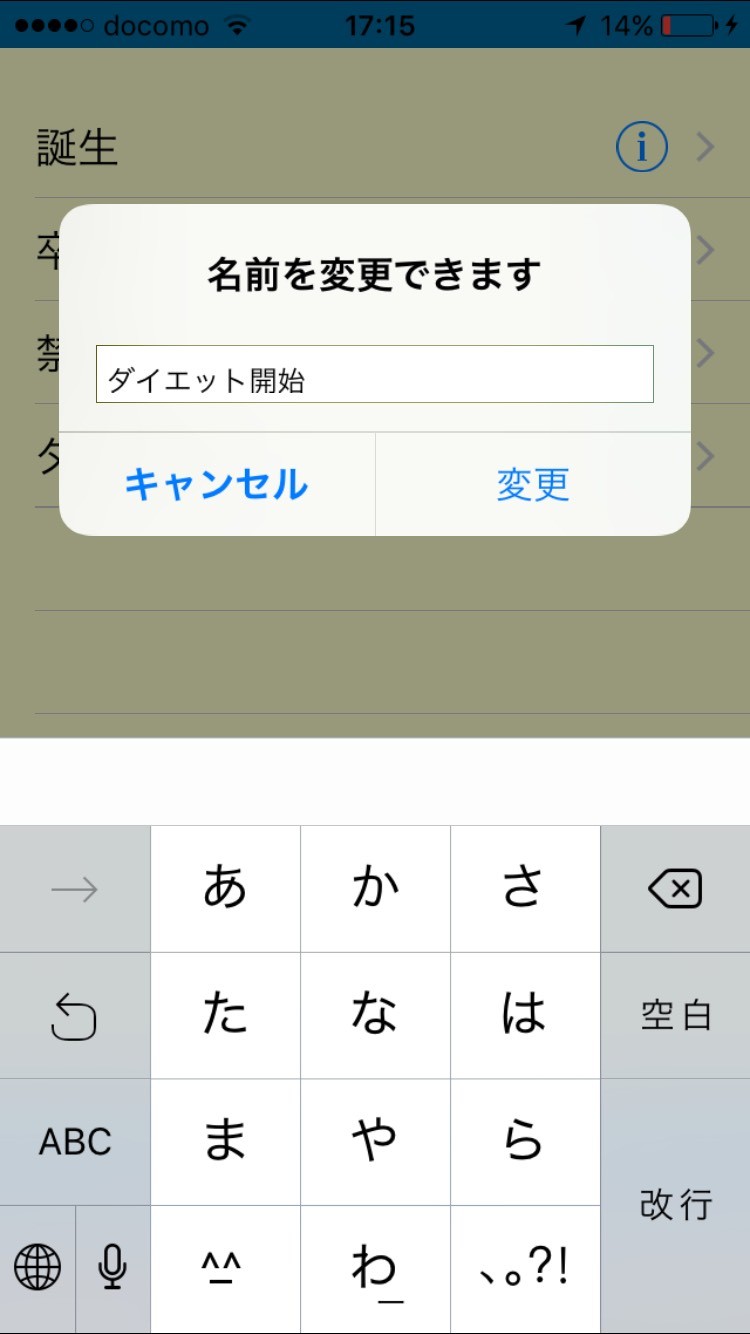Start dictation with the microphone key
This screenshot has width=750, height=1334.
pyautogui.click(x=112, y=1269)
